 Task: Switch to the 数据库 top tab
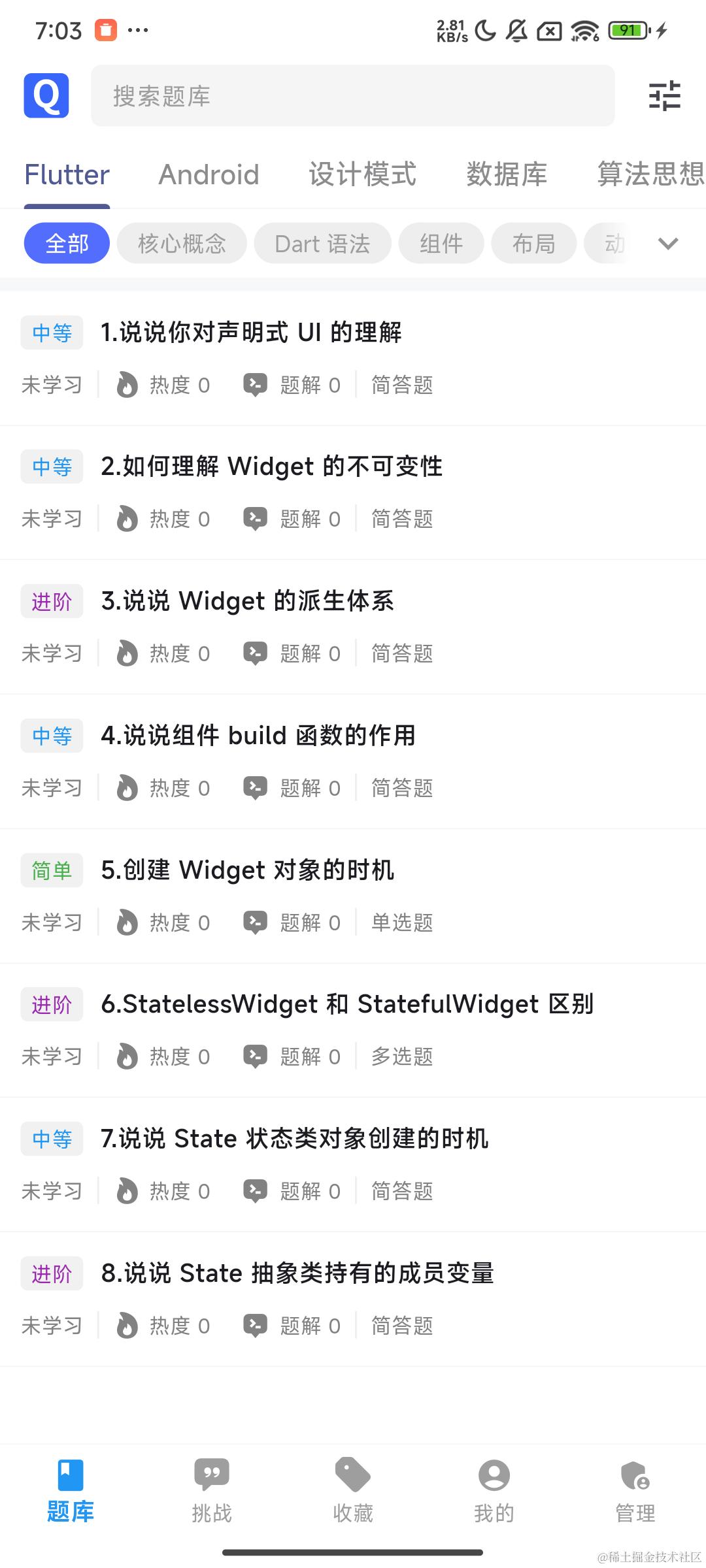(x=507, y=175)
